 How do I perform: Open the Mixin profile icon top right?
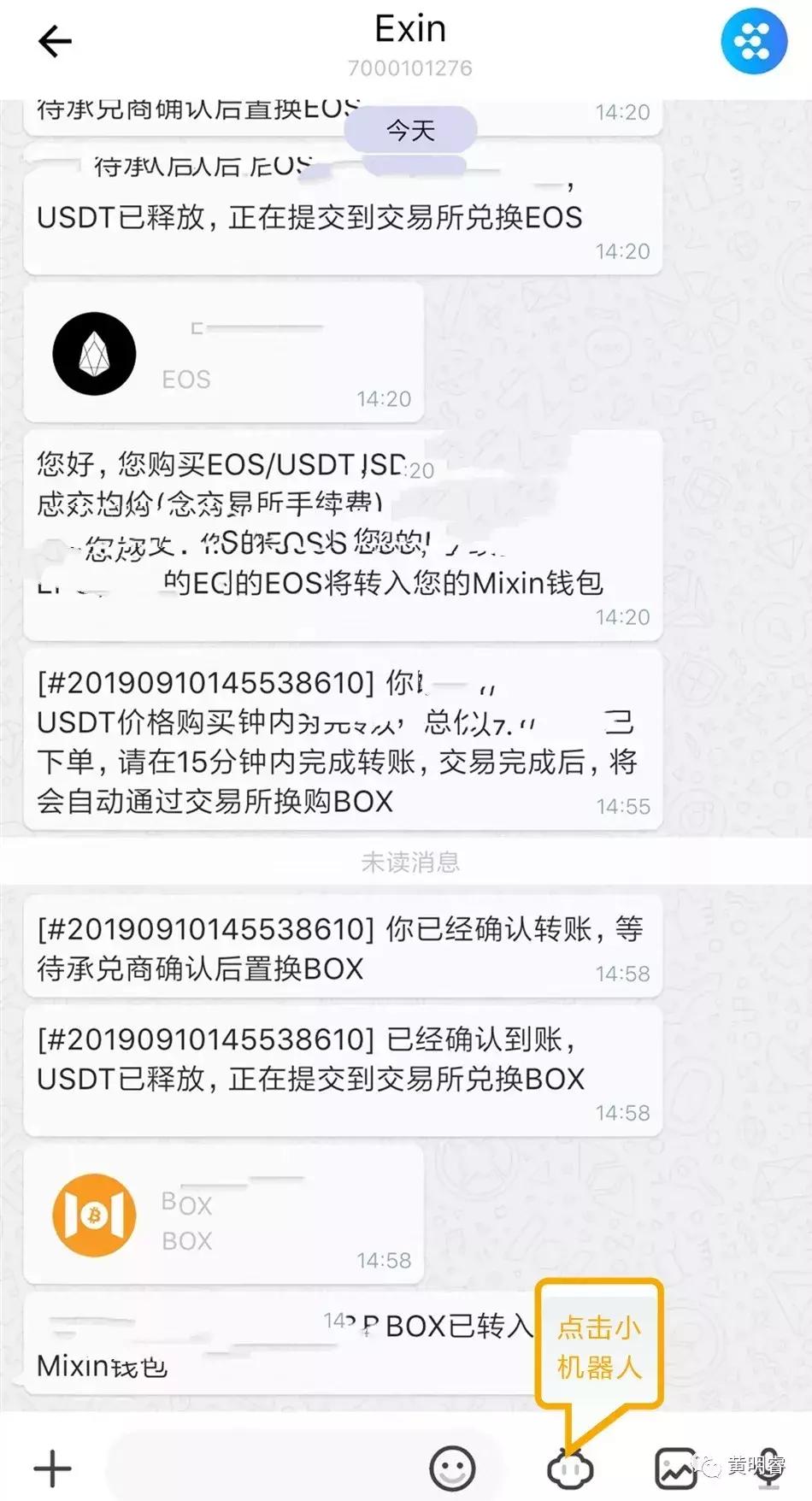(753, 40)
